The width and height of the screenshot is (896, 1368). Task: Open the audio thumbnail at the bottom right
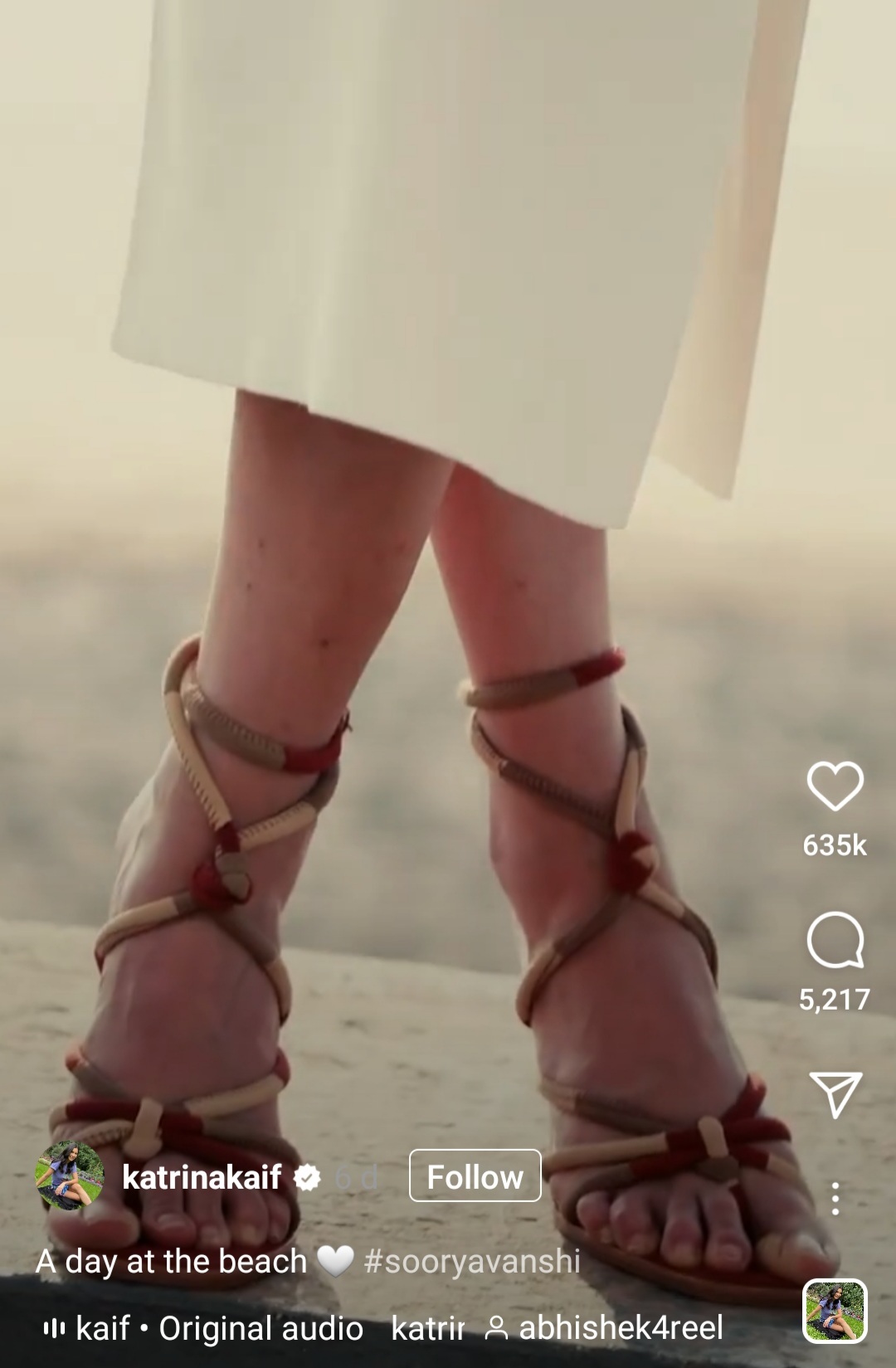pos(835,1312)
